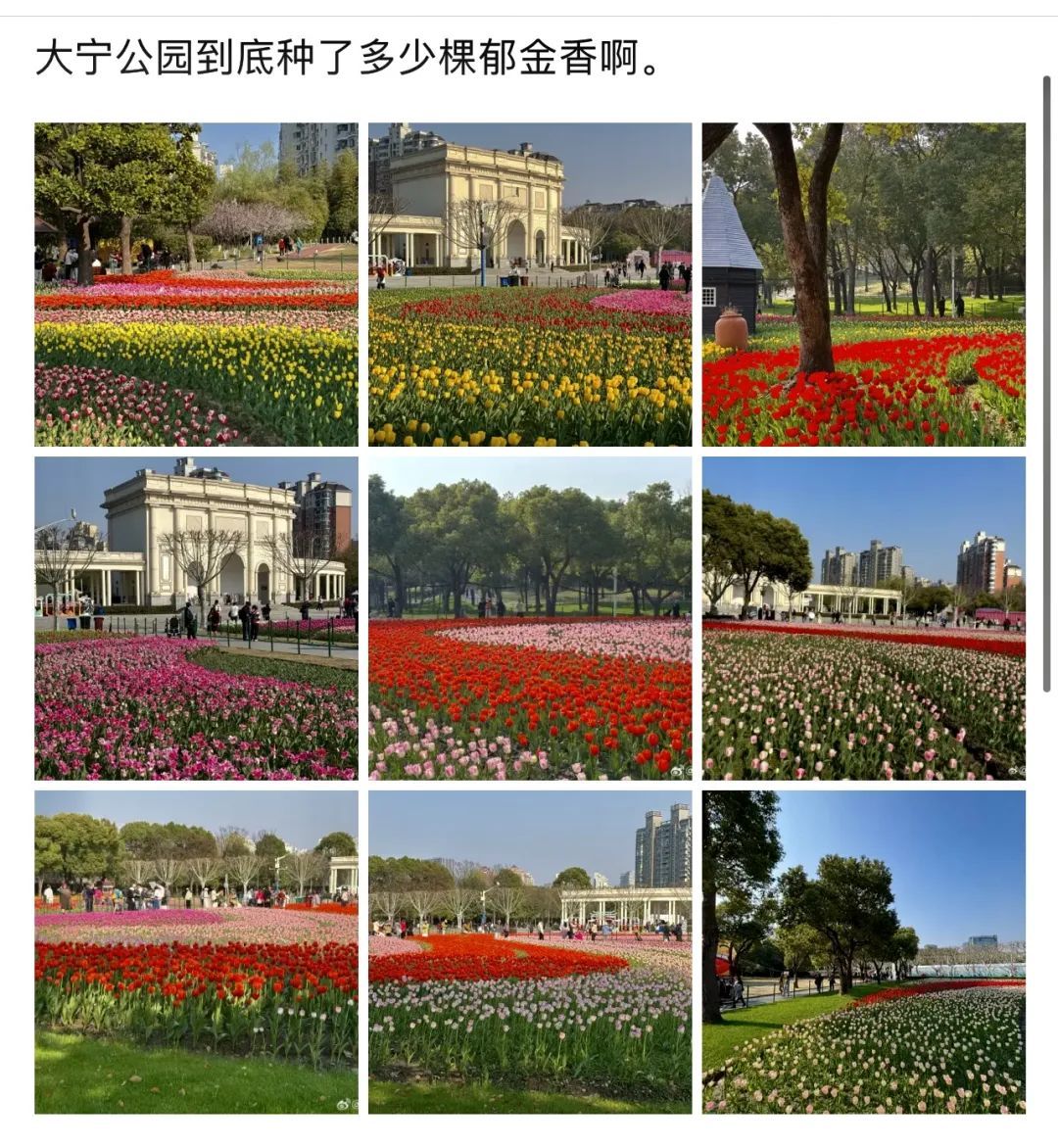
Task: Enlarge the photo with white pavilion and tall tower
Action: click(x=530, y=951)
